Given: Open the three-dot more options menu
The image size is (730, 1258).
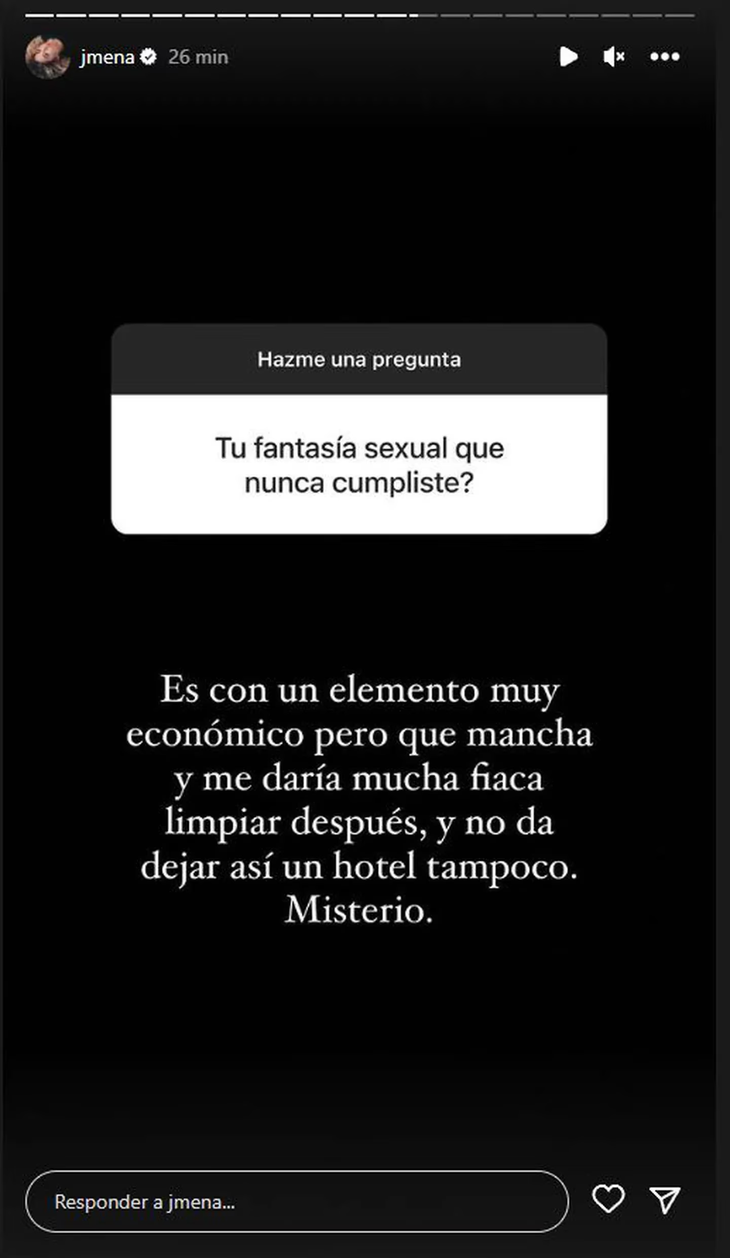Looking at the screenshot, I should (664, 57).
